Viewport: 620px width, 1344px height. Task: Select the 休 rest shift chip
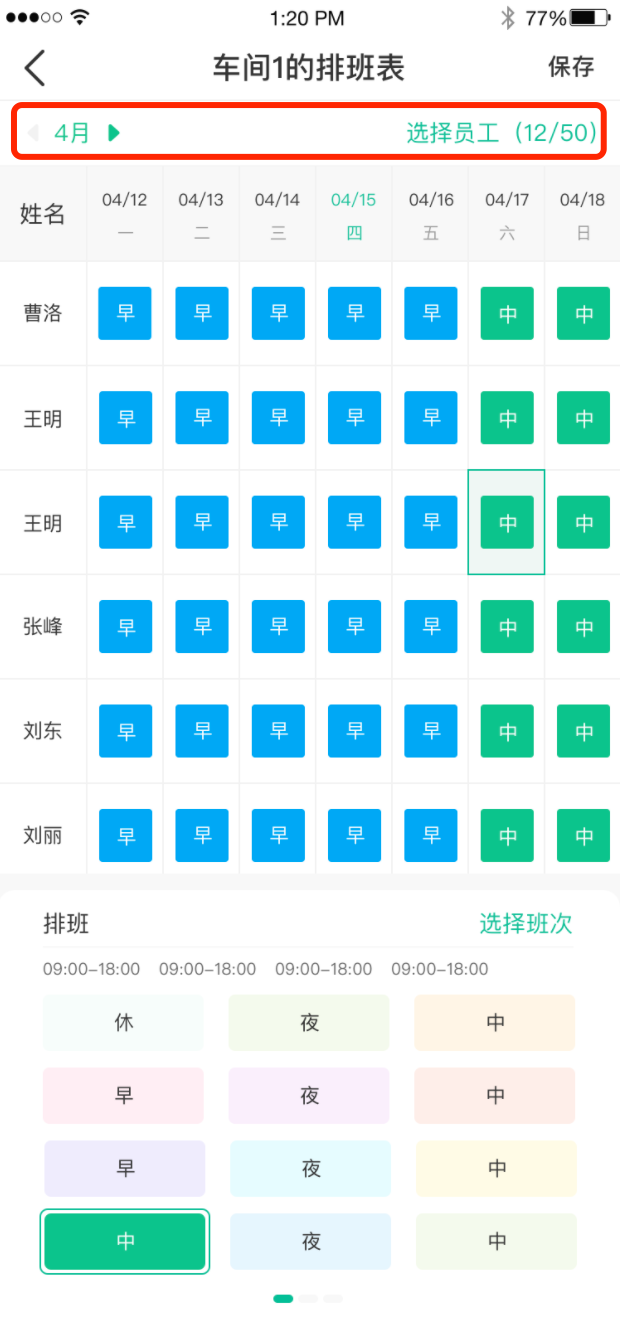pos(123,1022)
